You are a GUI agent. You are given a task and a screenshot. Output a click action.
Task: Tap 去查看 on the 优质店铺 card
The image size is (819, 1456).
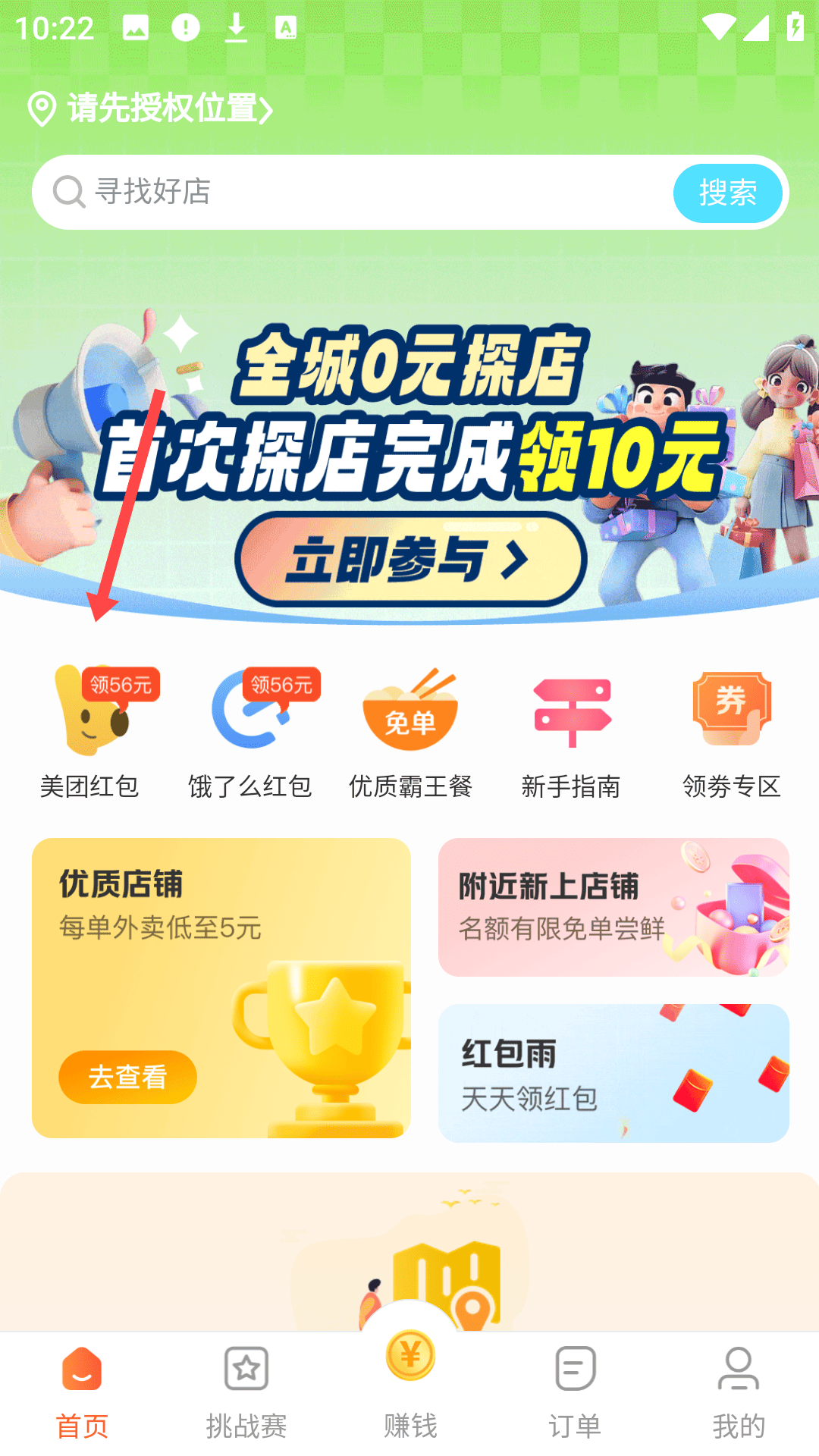[x=127, y=1077]
